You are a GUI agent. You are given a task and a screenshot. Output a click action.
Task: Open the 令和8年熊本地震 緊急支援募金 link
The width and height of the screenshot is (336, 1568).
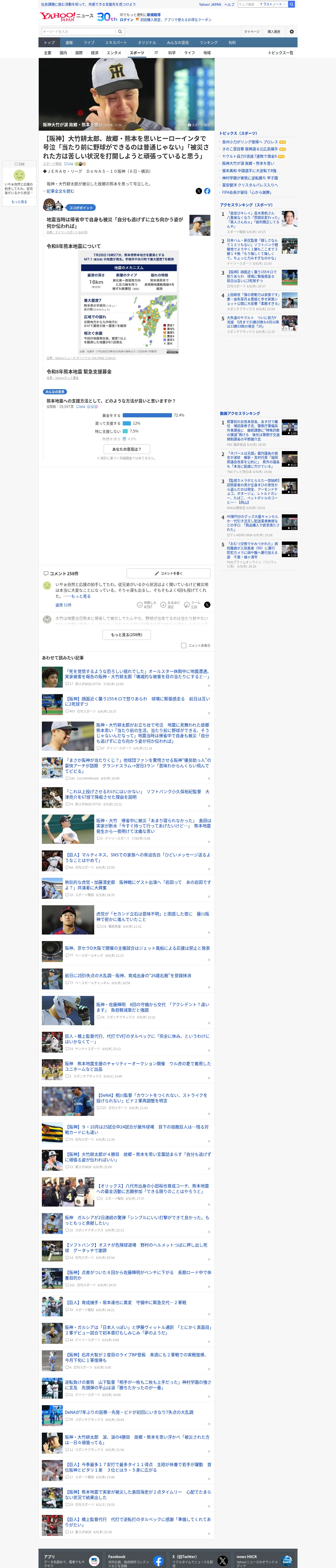pyautogui.click(x=79, y=372)
